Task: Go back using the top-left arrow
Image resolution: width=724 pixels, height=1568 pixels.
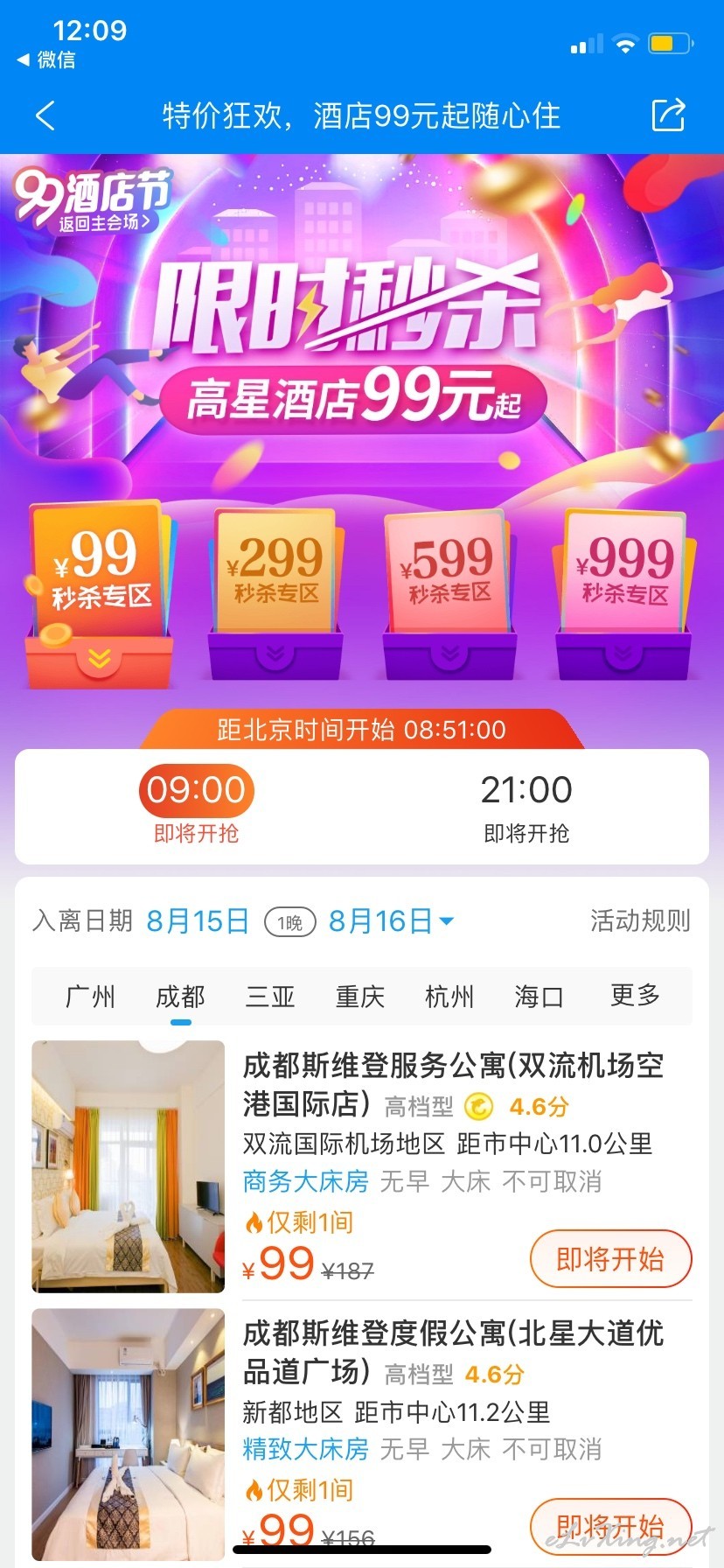Action: [45, 115]
